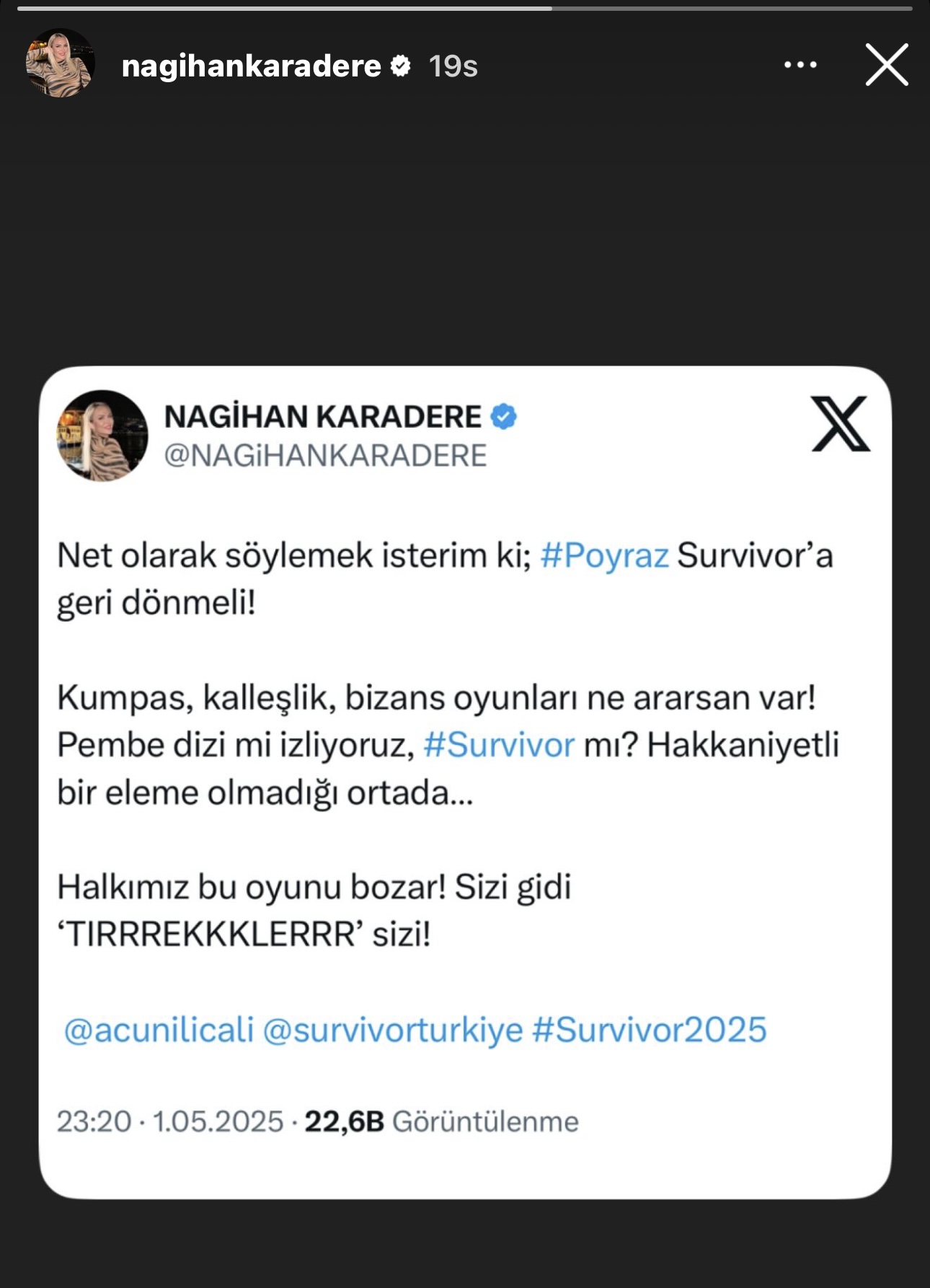The width and height of the screenshot is (930, 1288).
Task: Tap the nagihankaradere username
Action: point(251,66)
